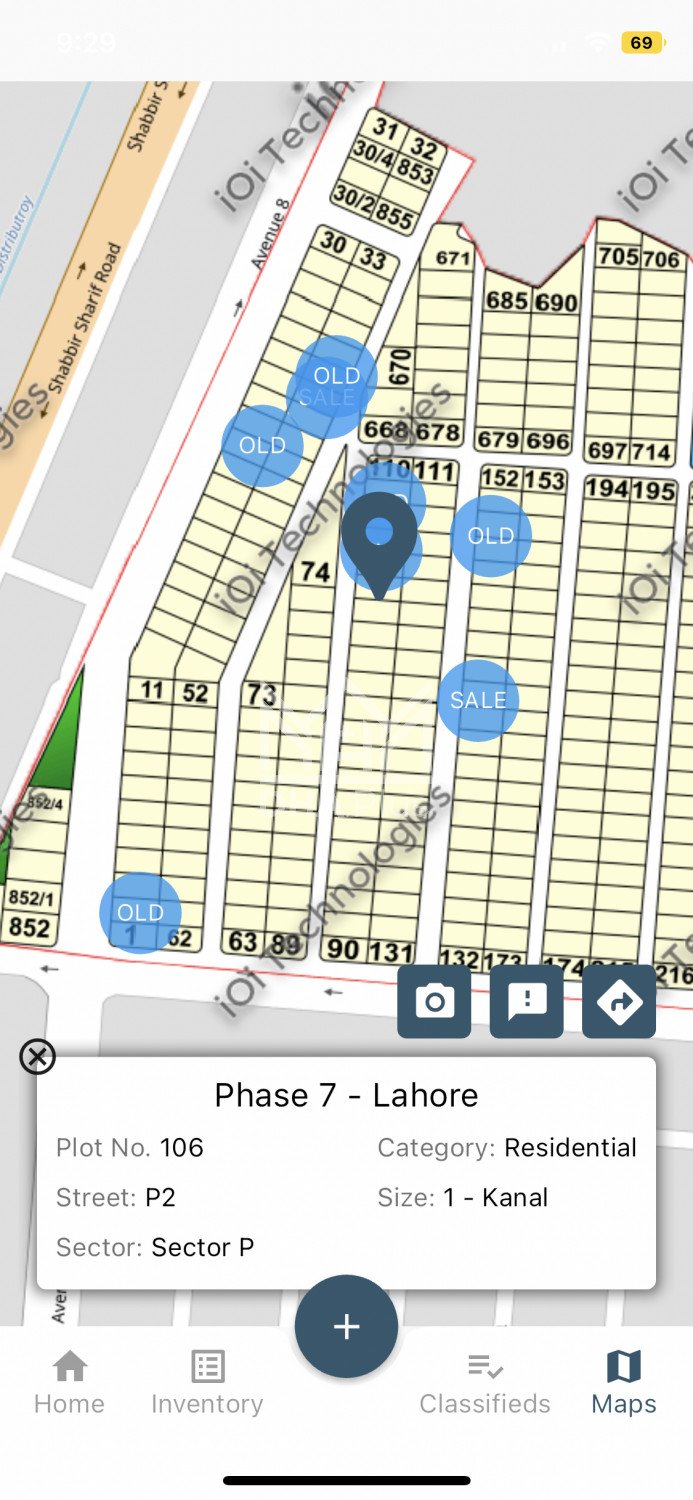The width and height of the screenshot is (693, 1500).
Task: Tap the plus floating action button
Action: tap(346, 1327)
